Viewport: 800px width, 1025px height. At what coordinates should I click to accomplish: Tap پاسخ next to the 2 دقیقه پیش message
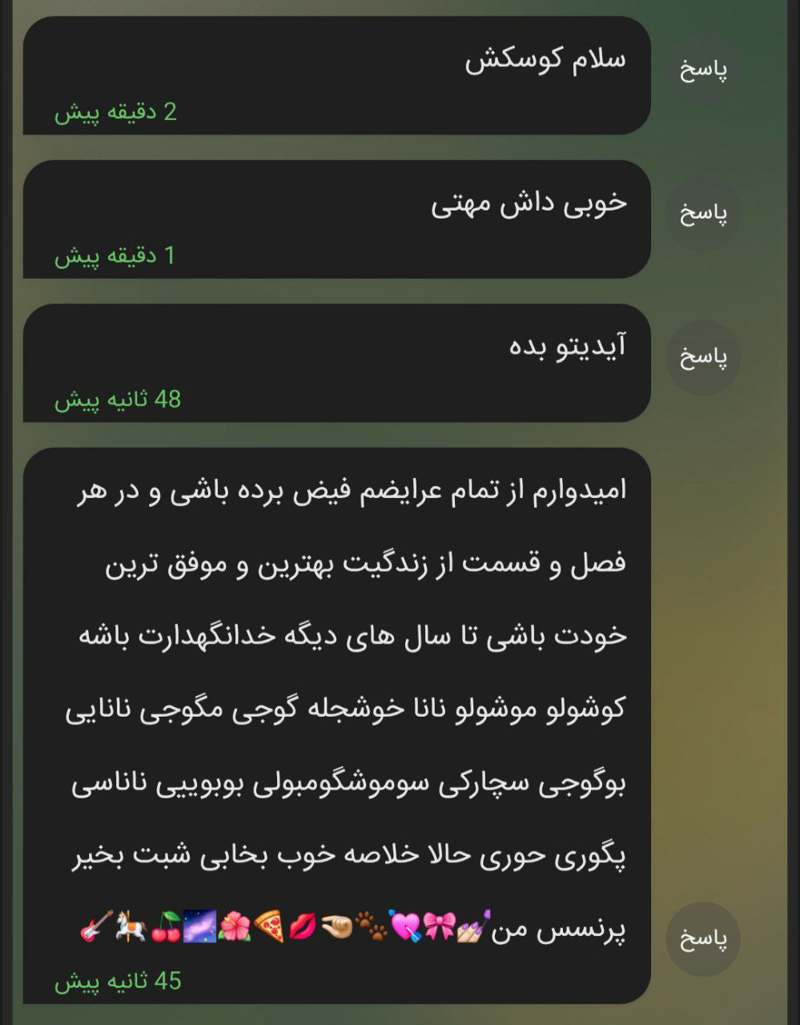[703, 70]
